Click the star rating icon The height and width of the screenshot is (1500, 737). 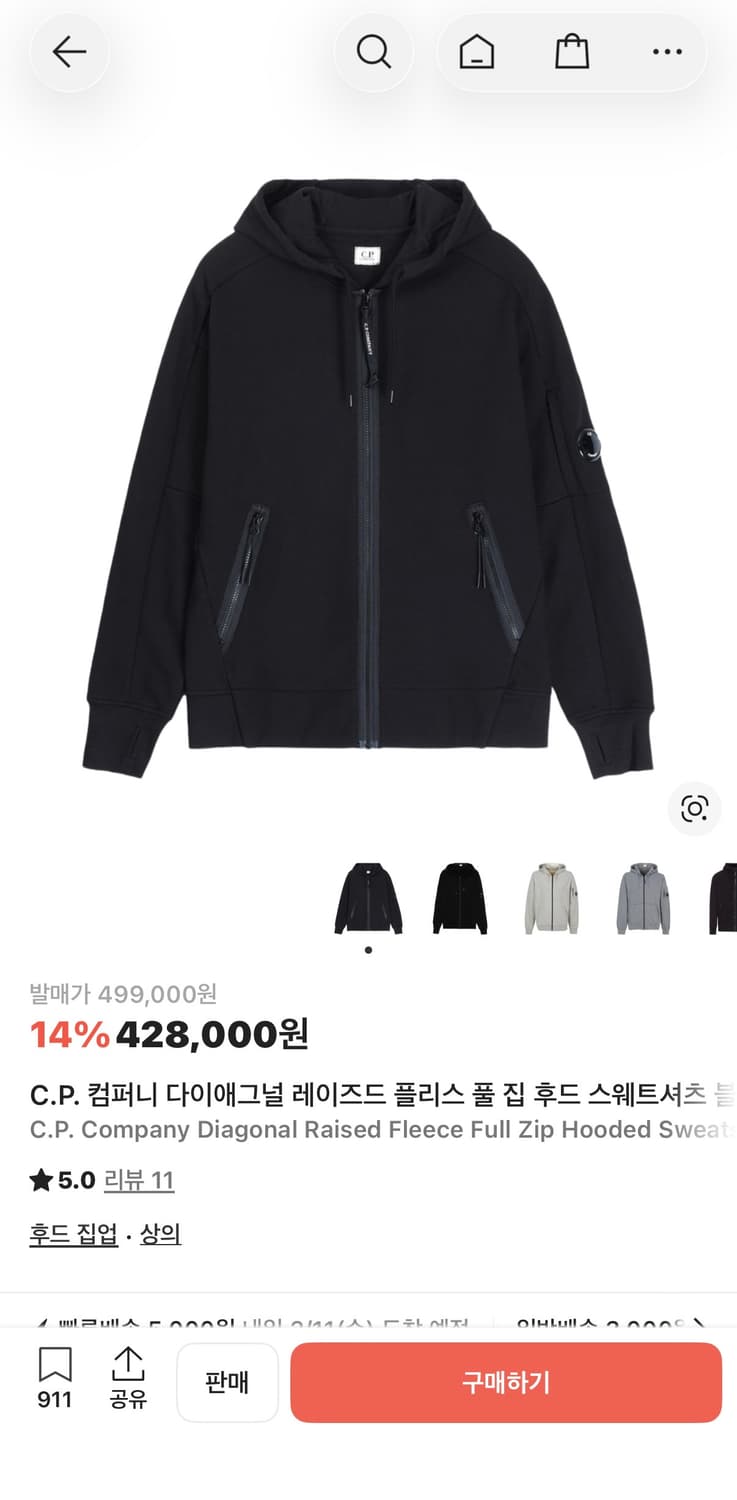(x=41, y=1180)
